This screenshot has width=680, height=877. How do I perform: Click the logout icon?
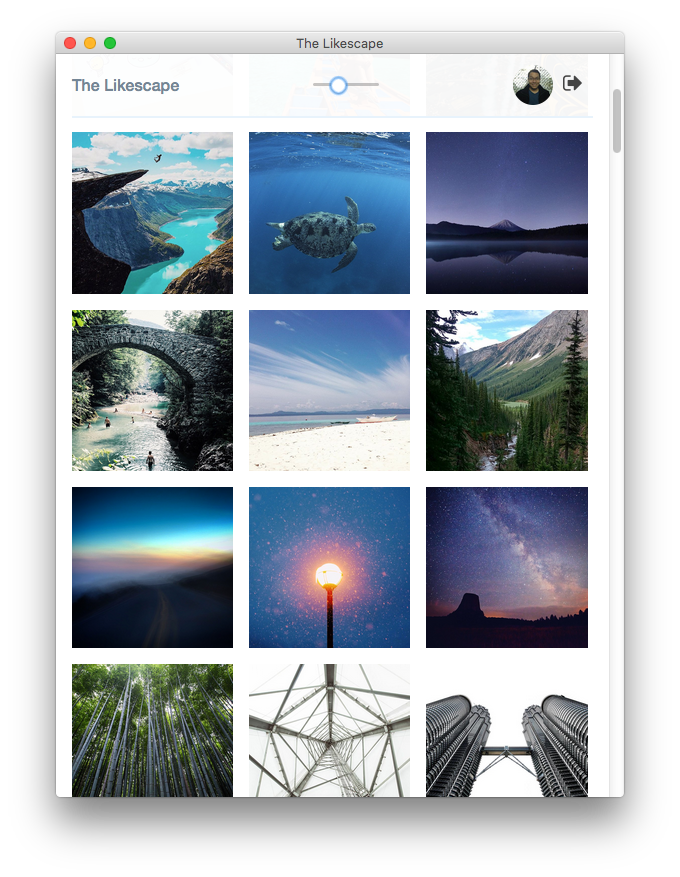[572, 84]
